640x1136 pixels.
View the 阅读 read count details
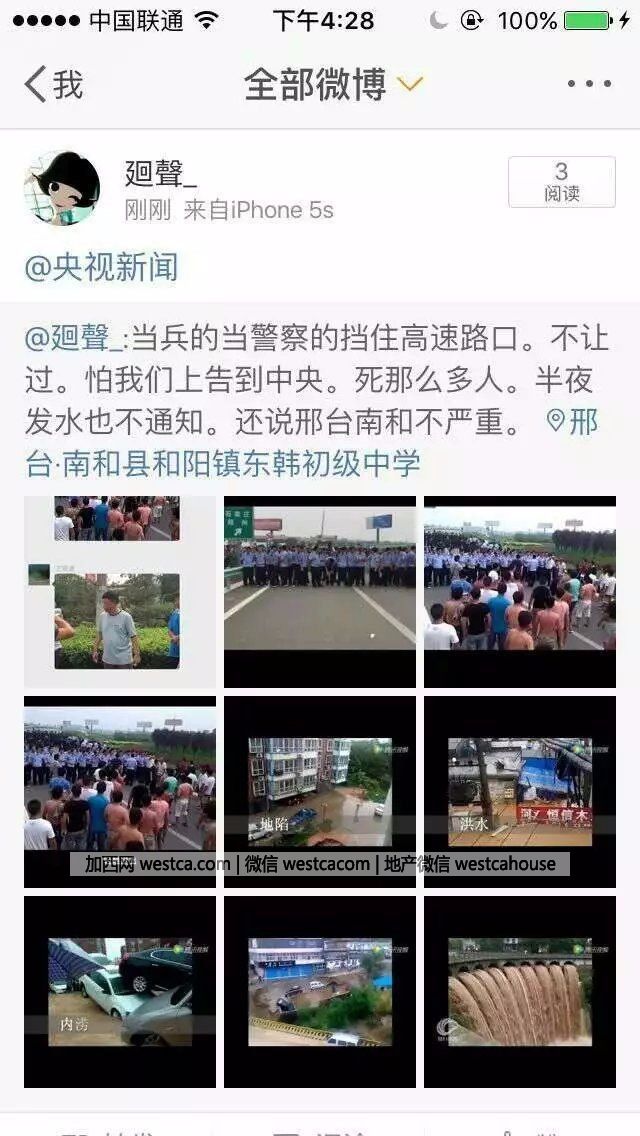point(561,182)
